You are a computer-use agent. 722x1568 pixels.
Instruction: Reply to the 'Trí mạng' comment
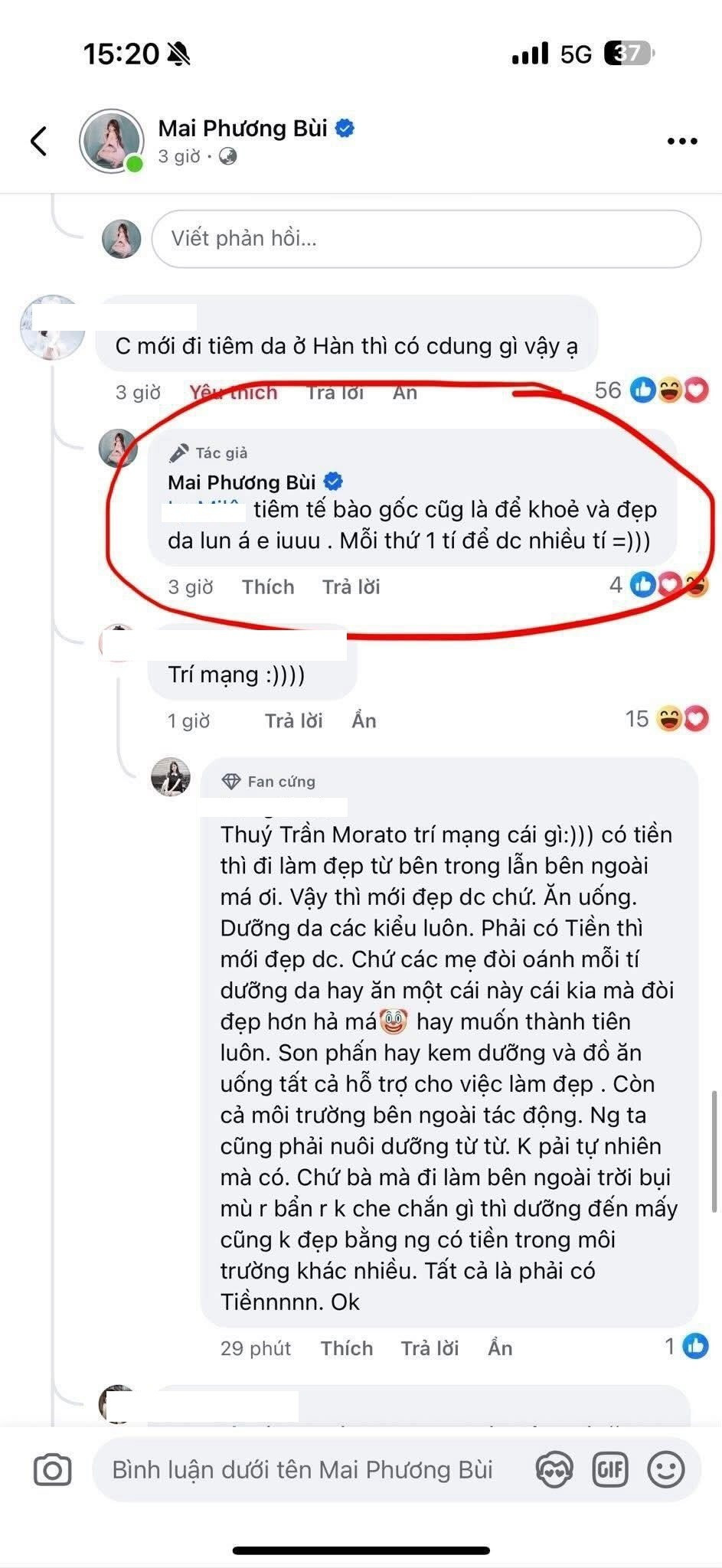coord(293,720)
